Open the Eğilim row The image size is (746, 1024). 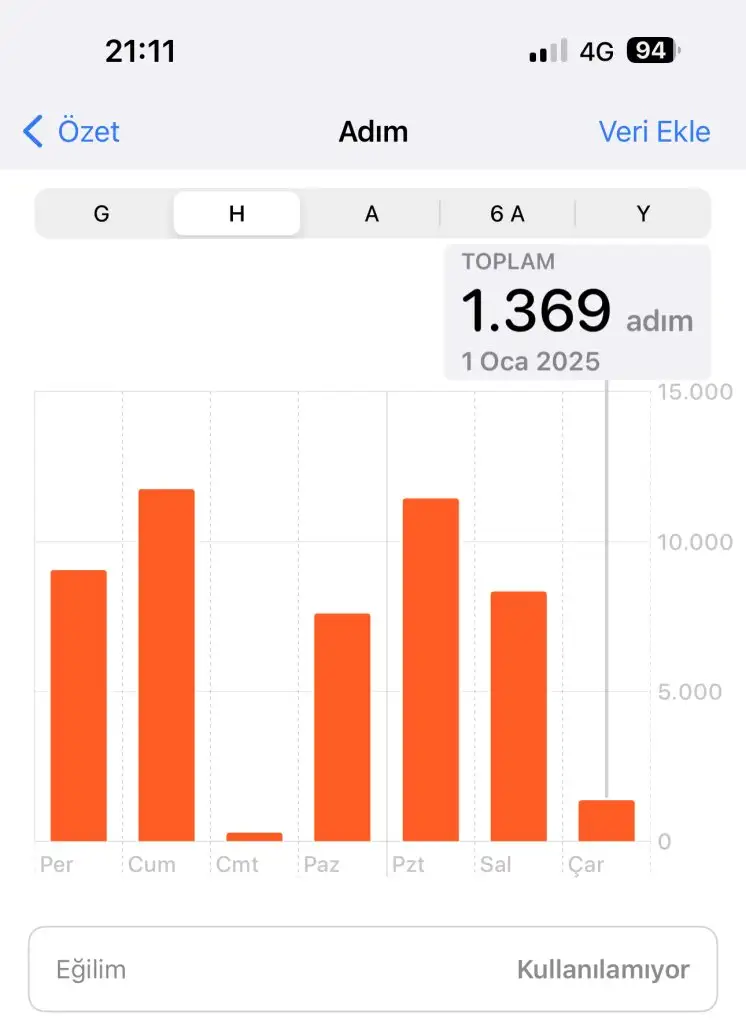372,969
